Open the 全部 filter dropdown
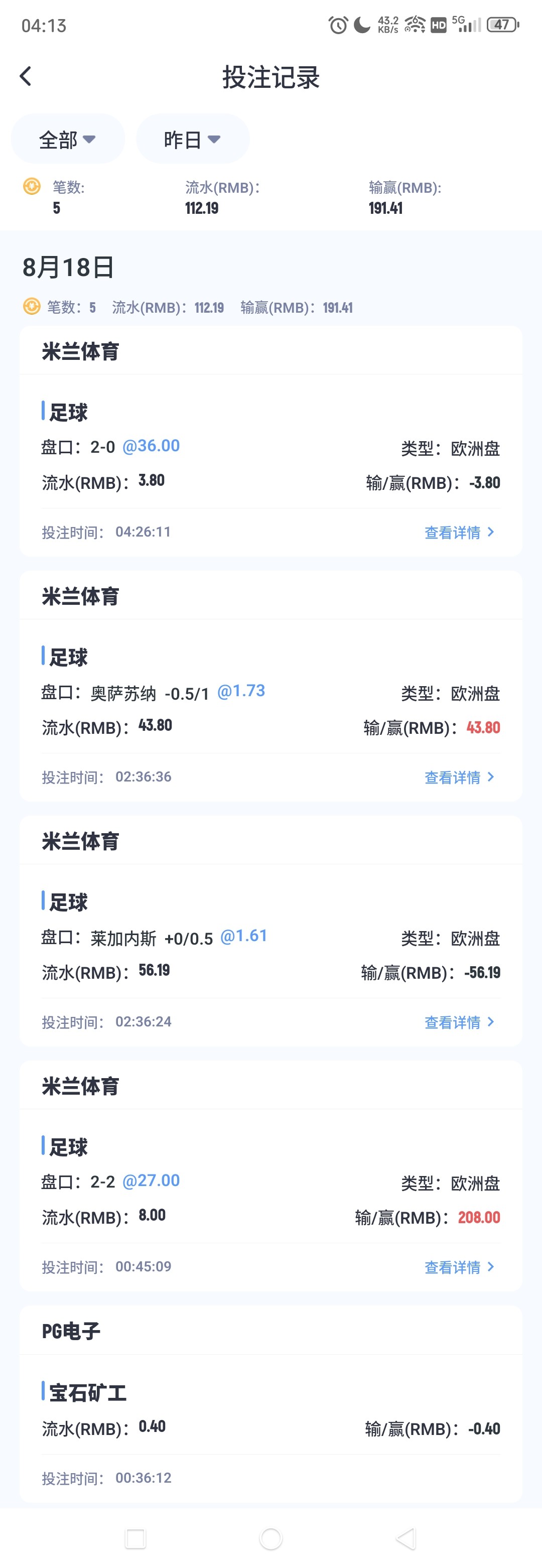This screenshot has height=1568, width=542. 67,139
